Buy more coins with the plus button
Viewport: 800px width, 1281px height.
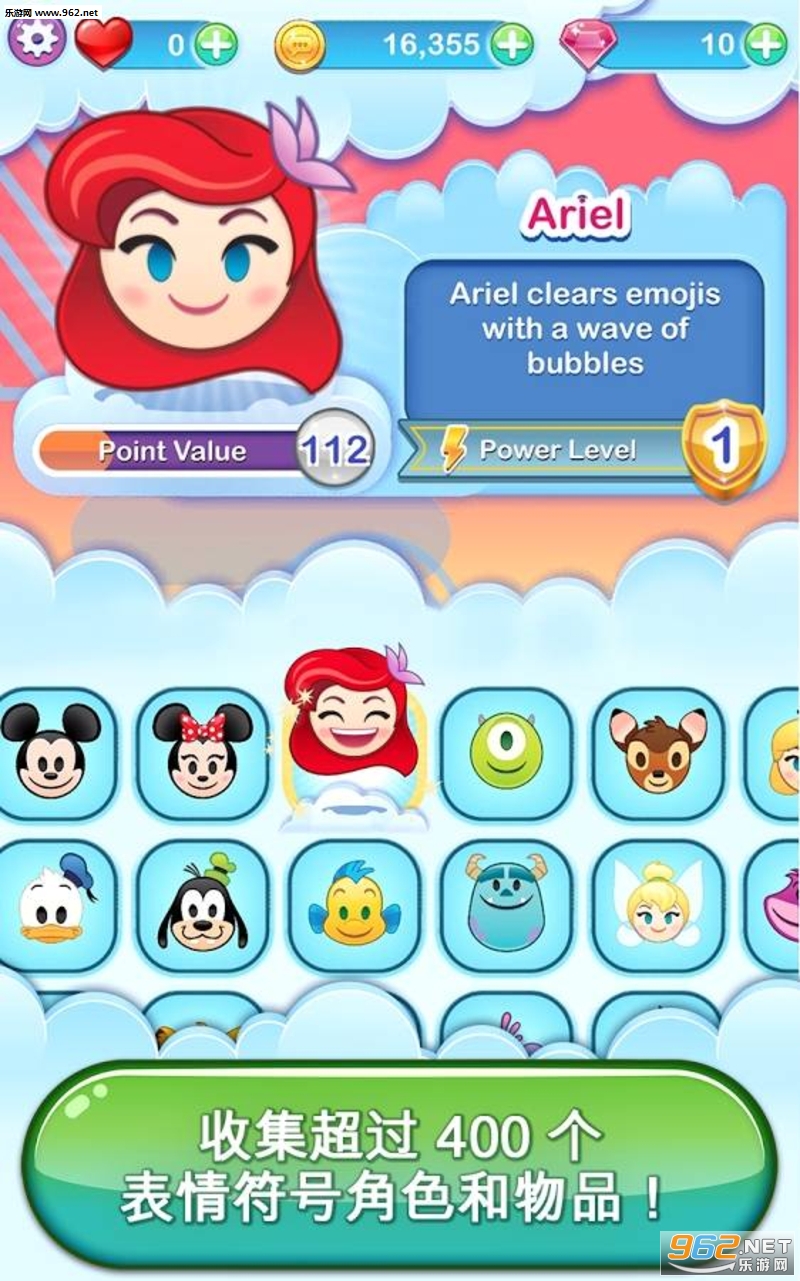(511, 45)
